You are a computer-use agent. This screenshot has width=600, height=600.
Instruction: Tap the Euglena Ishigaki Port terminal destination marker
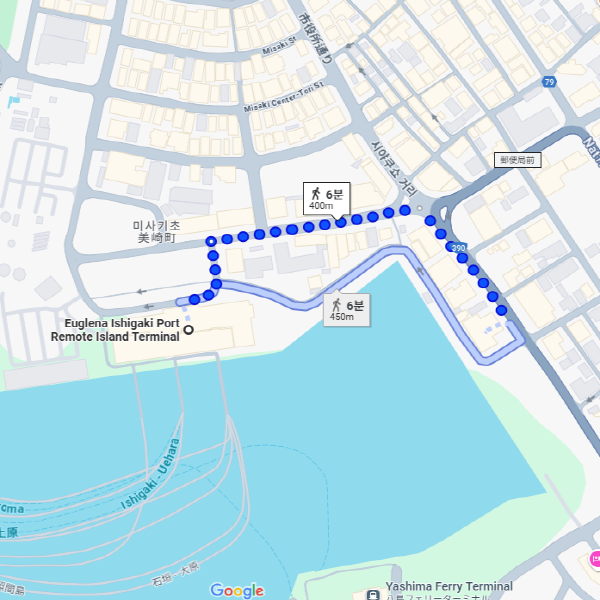click(187, 331)
